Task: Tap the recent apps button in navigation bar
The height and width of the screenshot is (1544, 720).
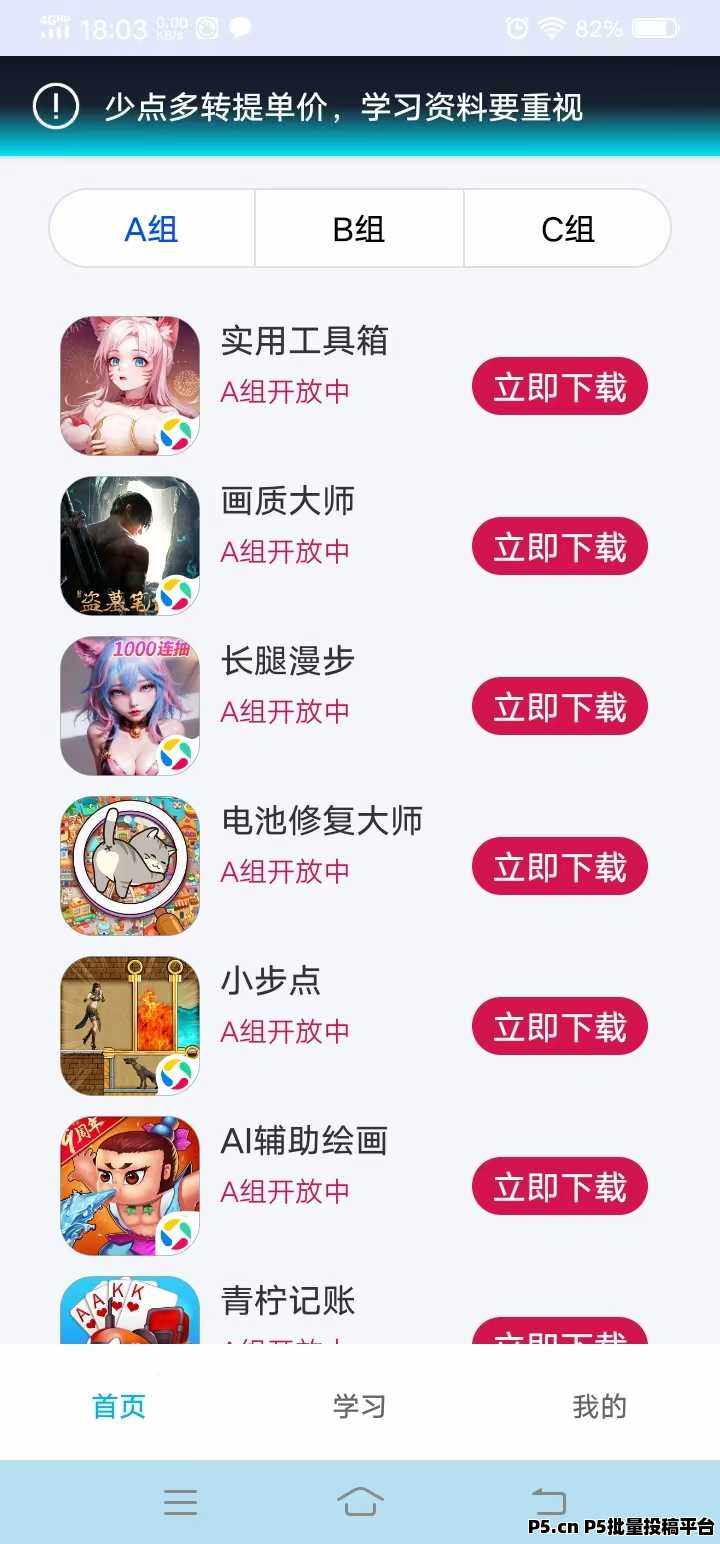Action: (180, 1500)
